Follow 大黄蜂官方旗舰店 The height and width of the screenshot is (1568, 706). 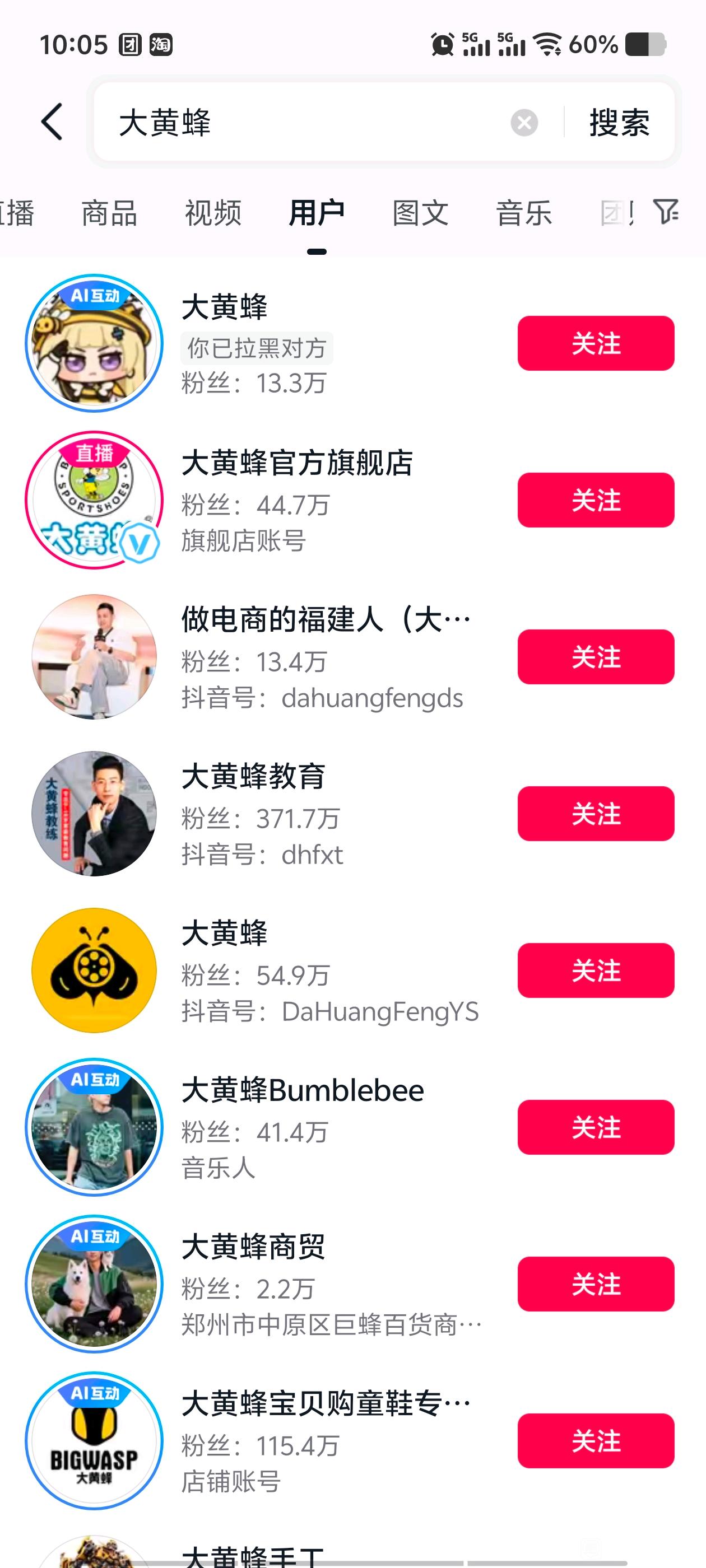(x=596, y=500)
